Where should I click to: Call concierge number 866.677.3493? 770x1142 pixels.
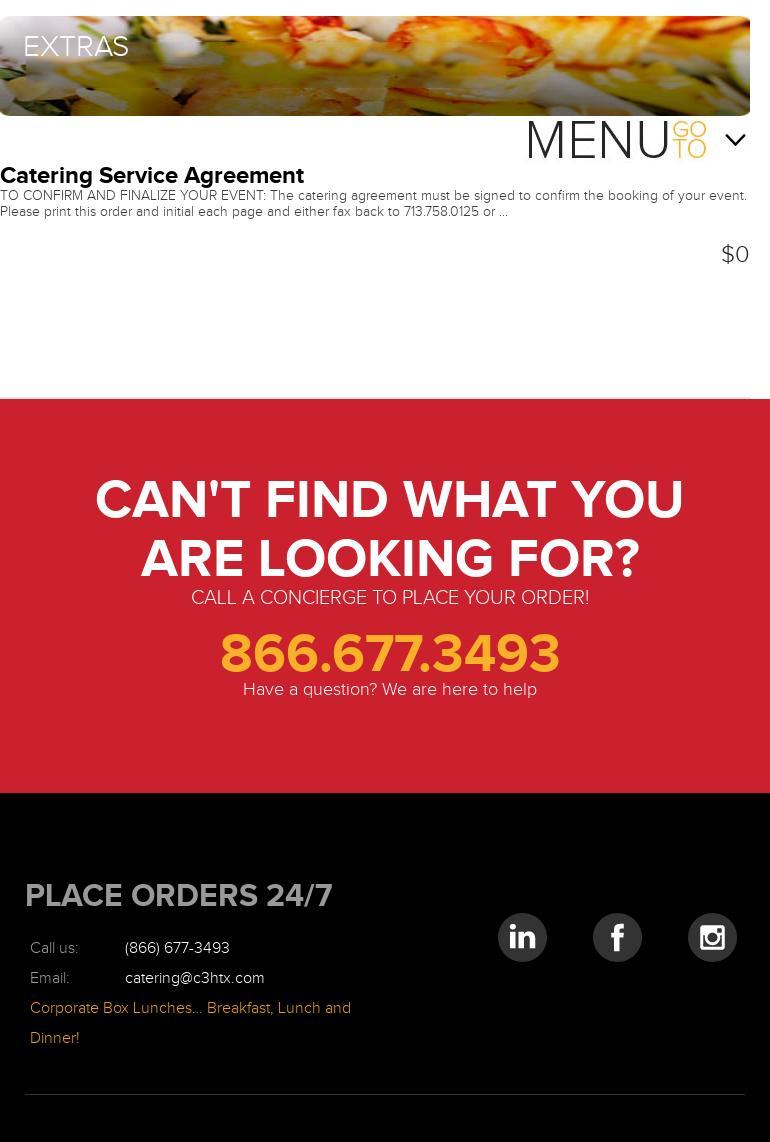[389, 653]
